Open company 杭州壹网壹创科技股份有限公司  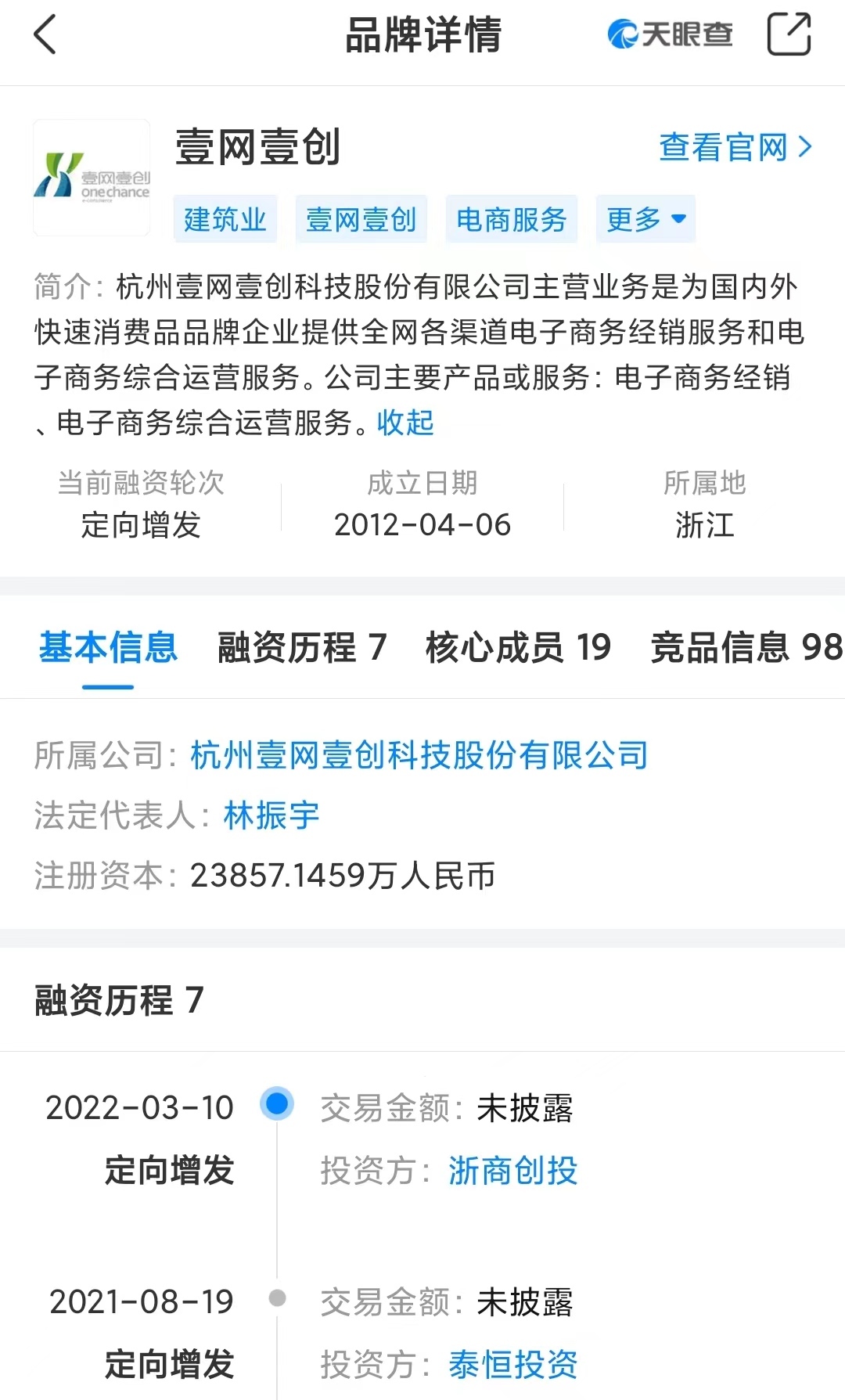(x=419, y=755)
